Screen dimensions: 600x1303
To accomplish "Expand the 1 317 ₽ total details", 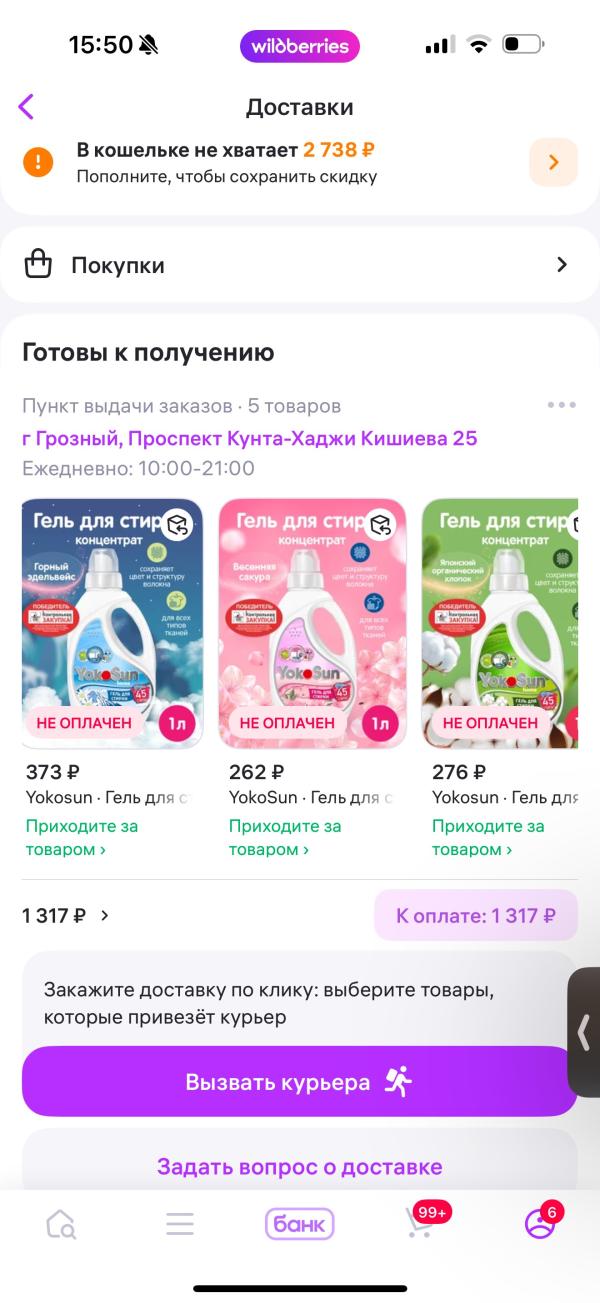I will point(66,915).
